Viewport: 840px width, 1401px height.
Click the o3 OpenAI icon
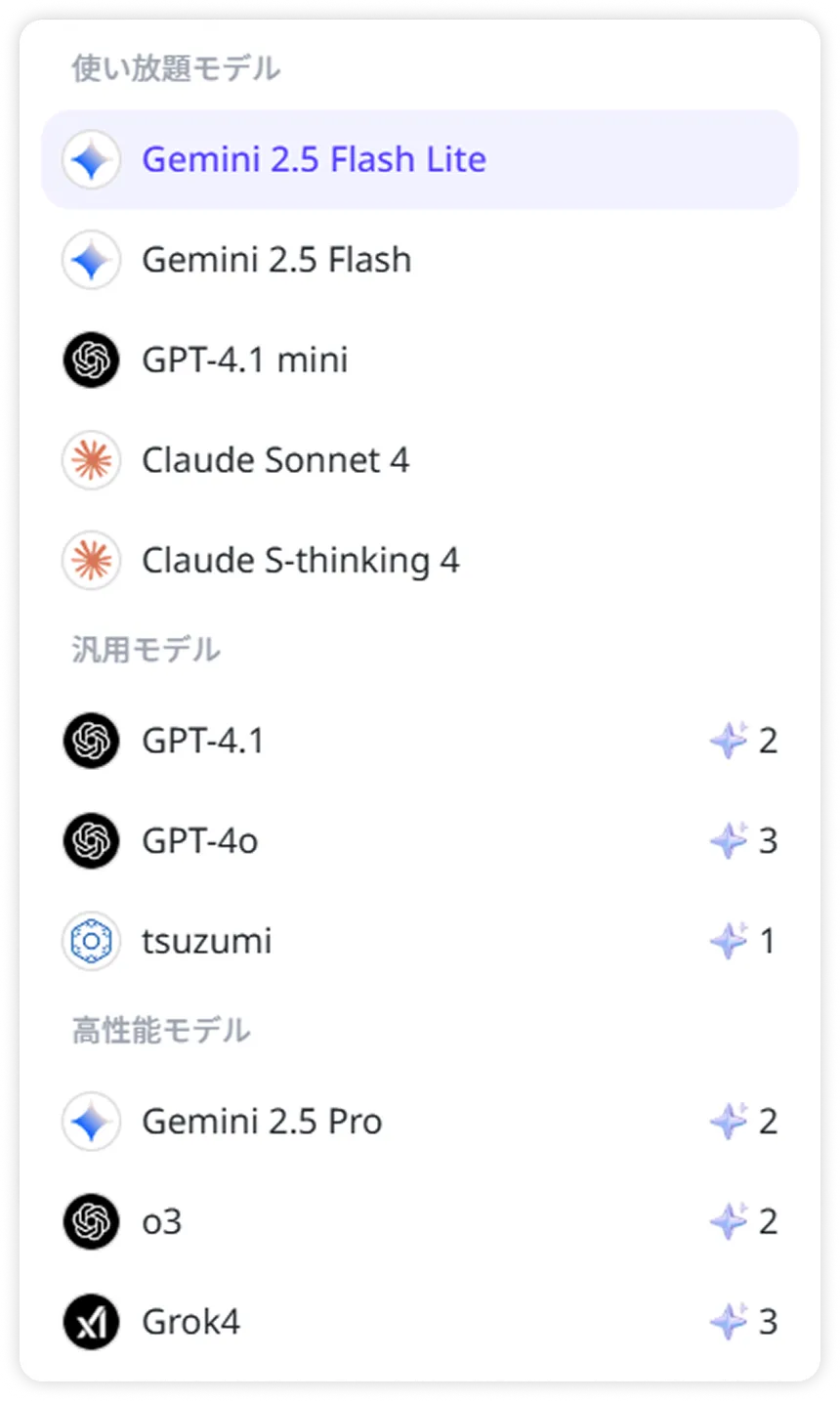pos(91,1220)
